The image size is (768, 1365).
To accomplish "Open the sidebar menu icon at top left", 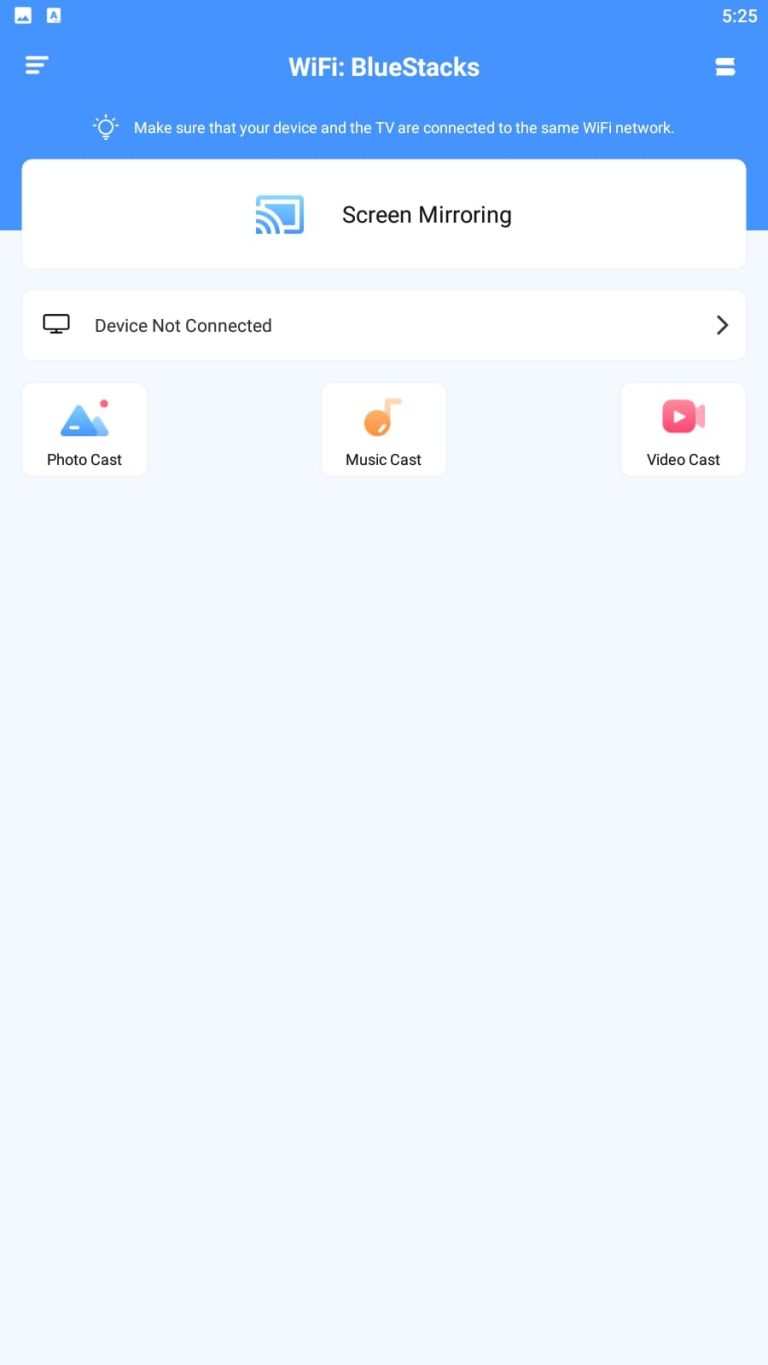I will 36,64.
